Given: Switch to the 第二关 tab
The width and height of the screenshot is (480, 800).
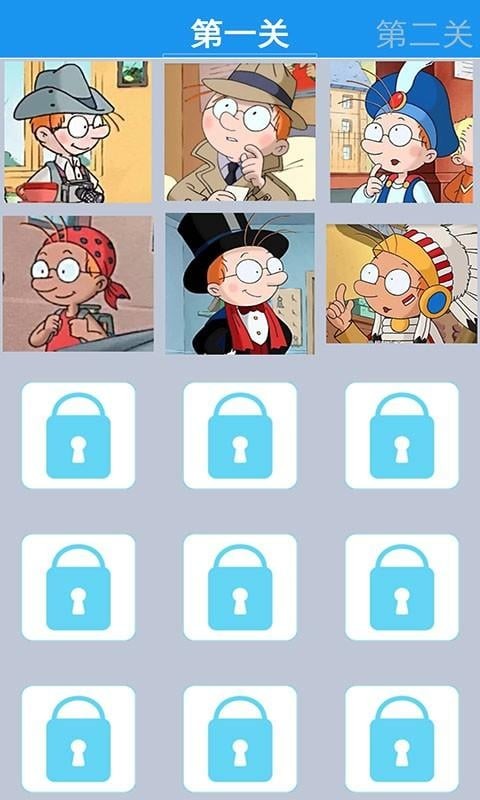Looking at the screenshot, I should tap(424, 34).
